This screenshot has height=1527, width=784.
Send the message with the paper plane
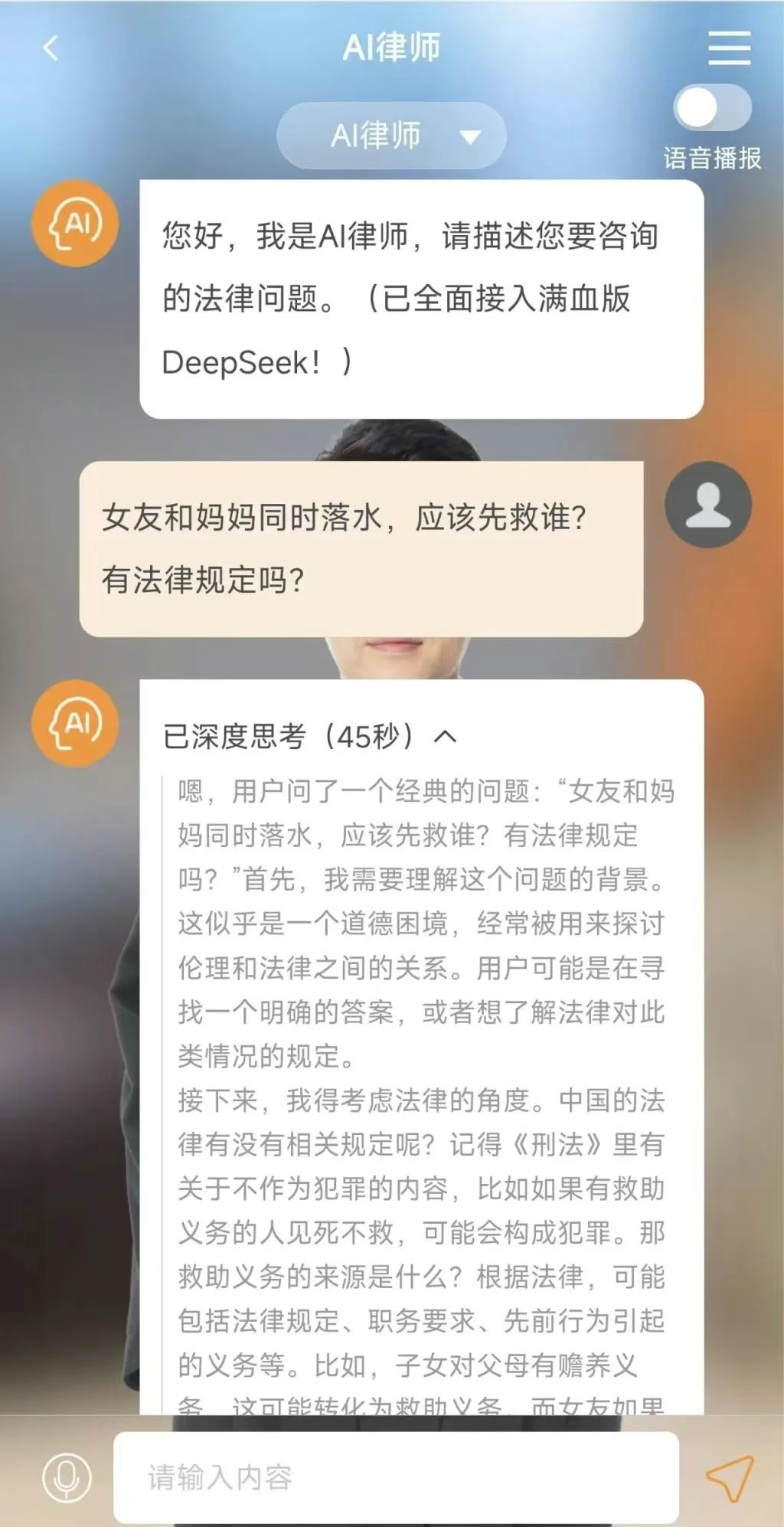click(729, 1477)
